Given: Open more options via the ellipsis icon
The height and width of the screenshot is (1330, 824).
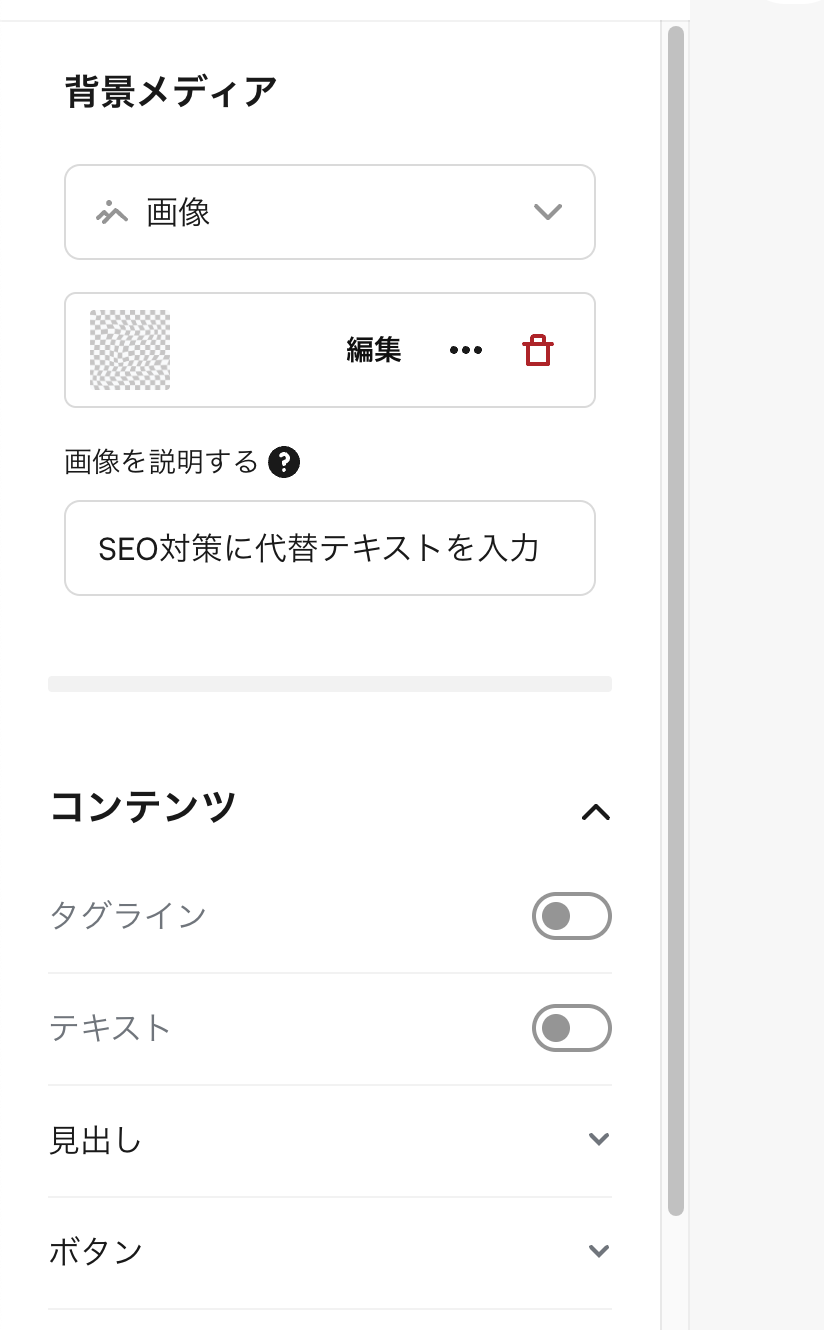Looking at the screenshot, I should [x=465, y=350].
